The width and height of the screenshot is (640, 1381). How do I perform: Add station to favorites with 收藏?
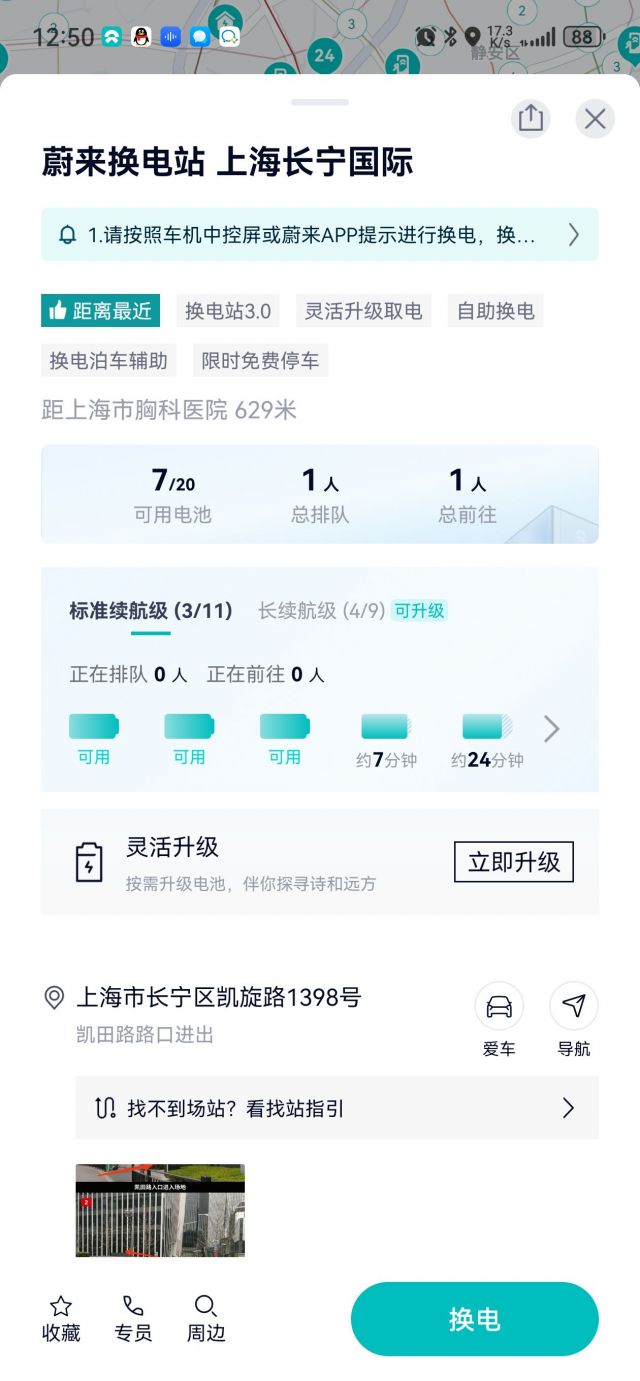click(61, 1319)
